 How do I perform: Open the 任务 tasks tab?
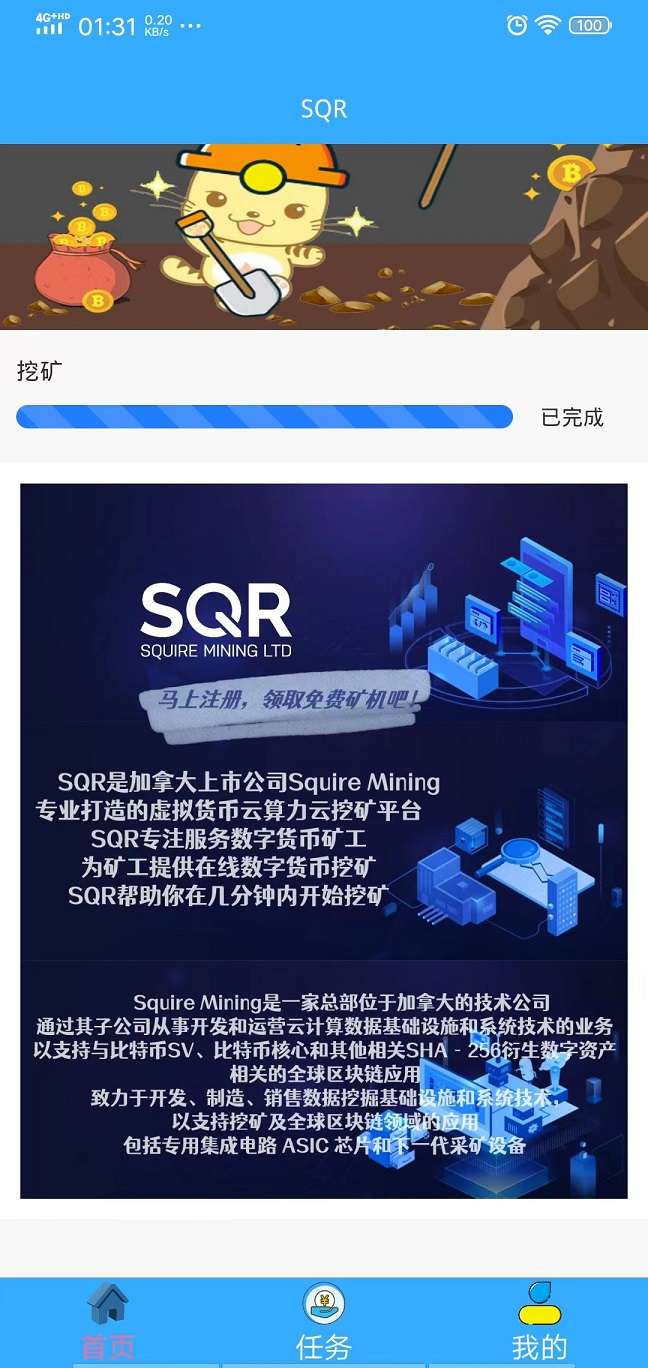click(x=324, y=1322)
